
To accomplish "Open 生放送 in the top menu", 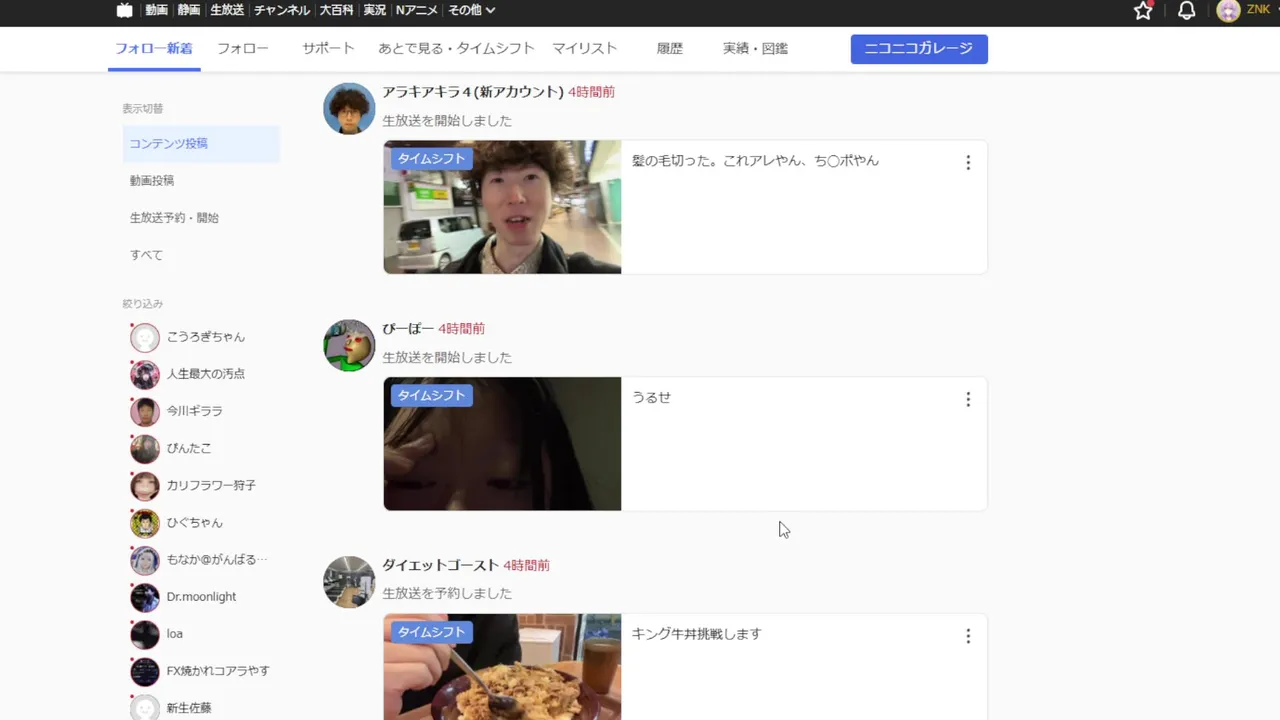I will tap(227, 10).
